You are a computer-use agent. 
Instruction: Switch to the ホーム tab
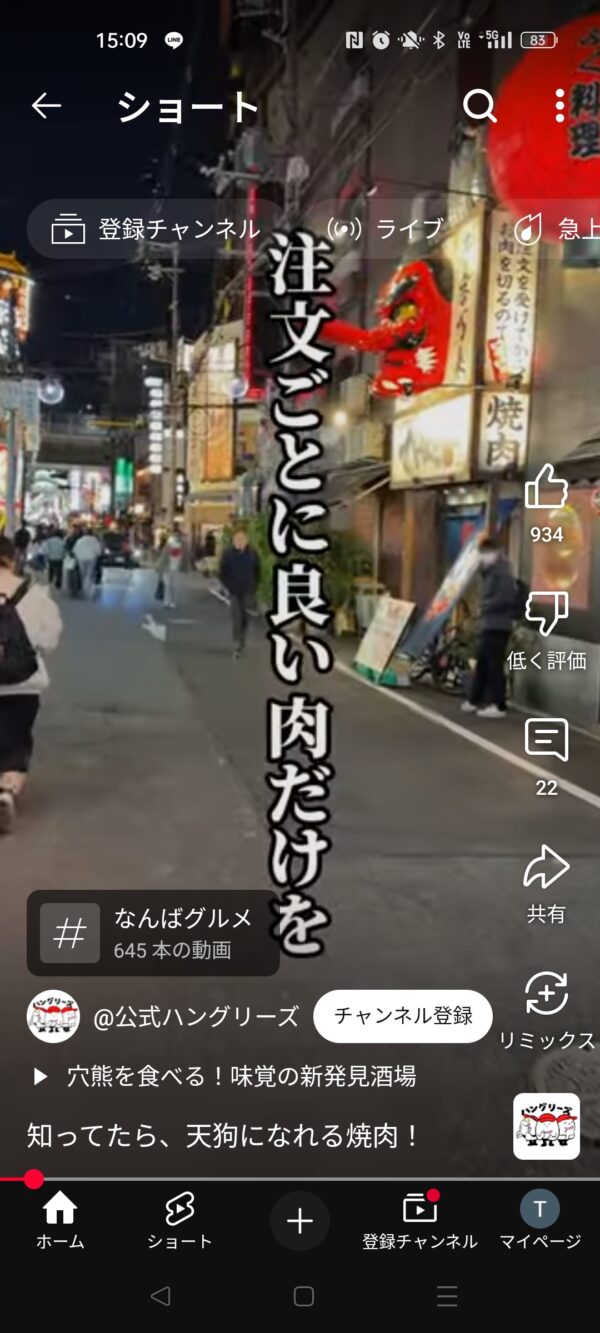coord(60,1221)
